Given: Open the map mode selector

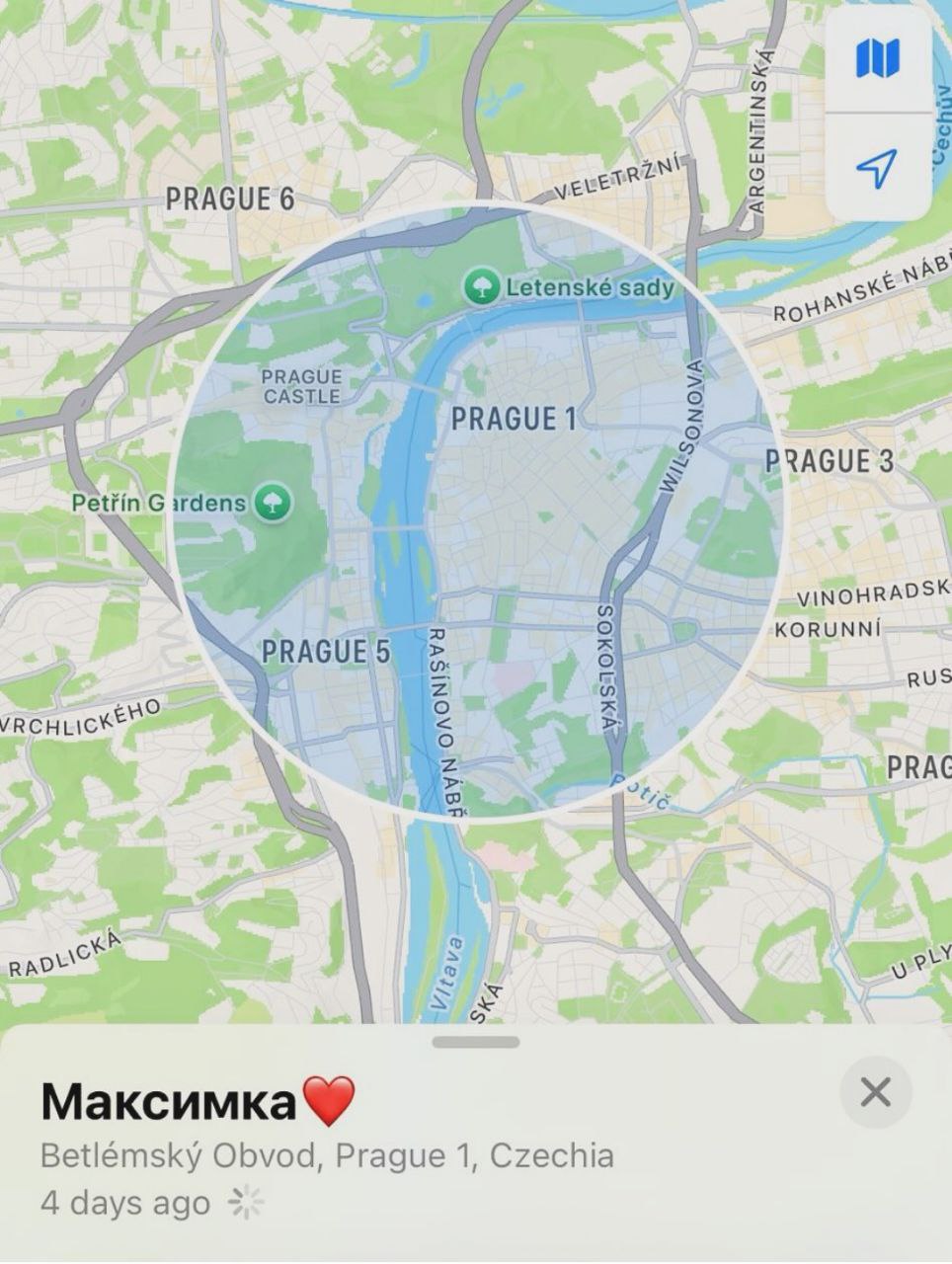Looking at the screenshot, I should 877,58.
